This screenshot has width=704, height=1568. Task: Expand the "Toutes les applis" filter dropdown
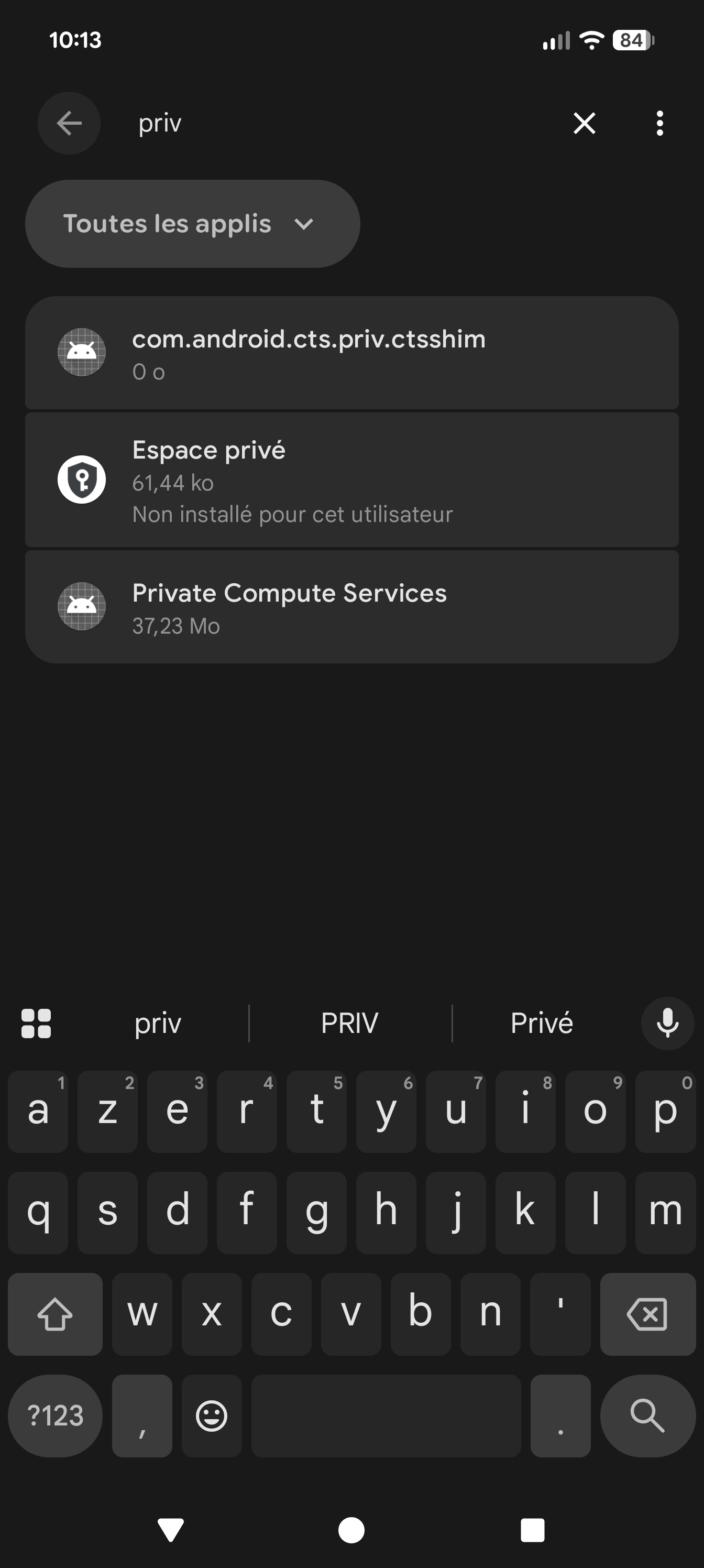(x=192, y=224)
